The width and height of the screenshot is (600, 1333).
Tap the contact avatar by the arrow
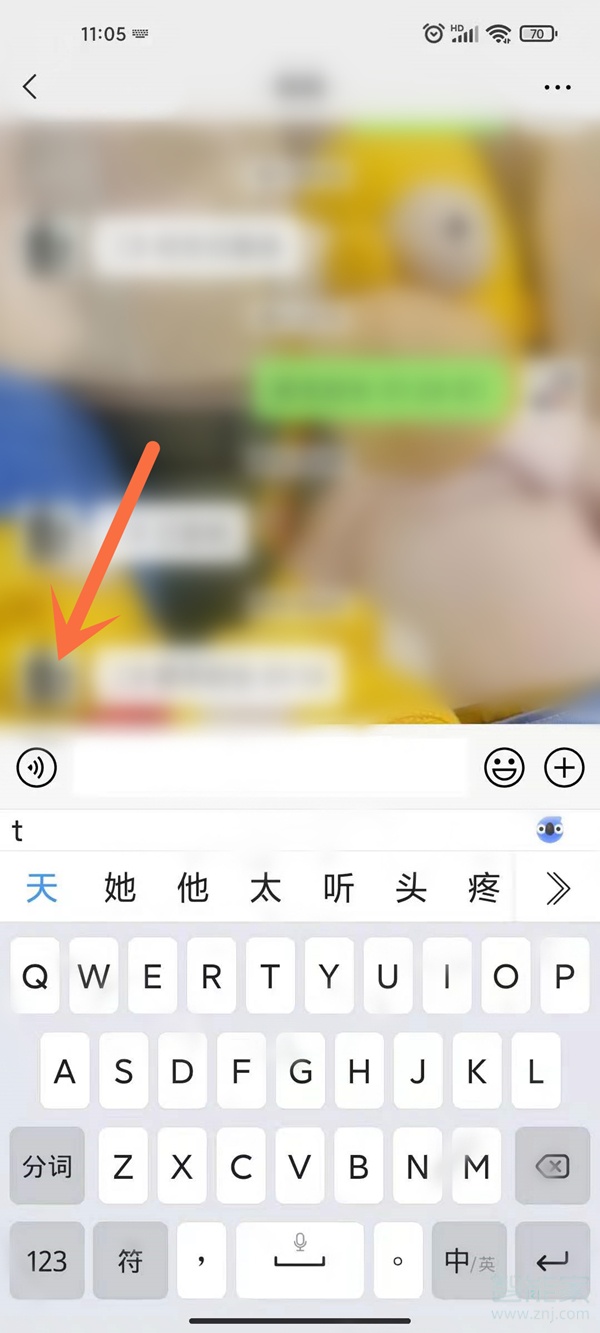(44, 677)
